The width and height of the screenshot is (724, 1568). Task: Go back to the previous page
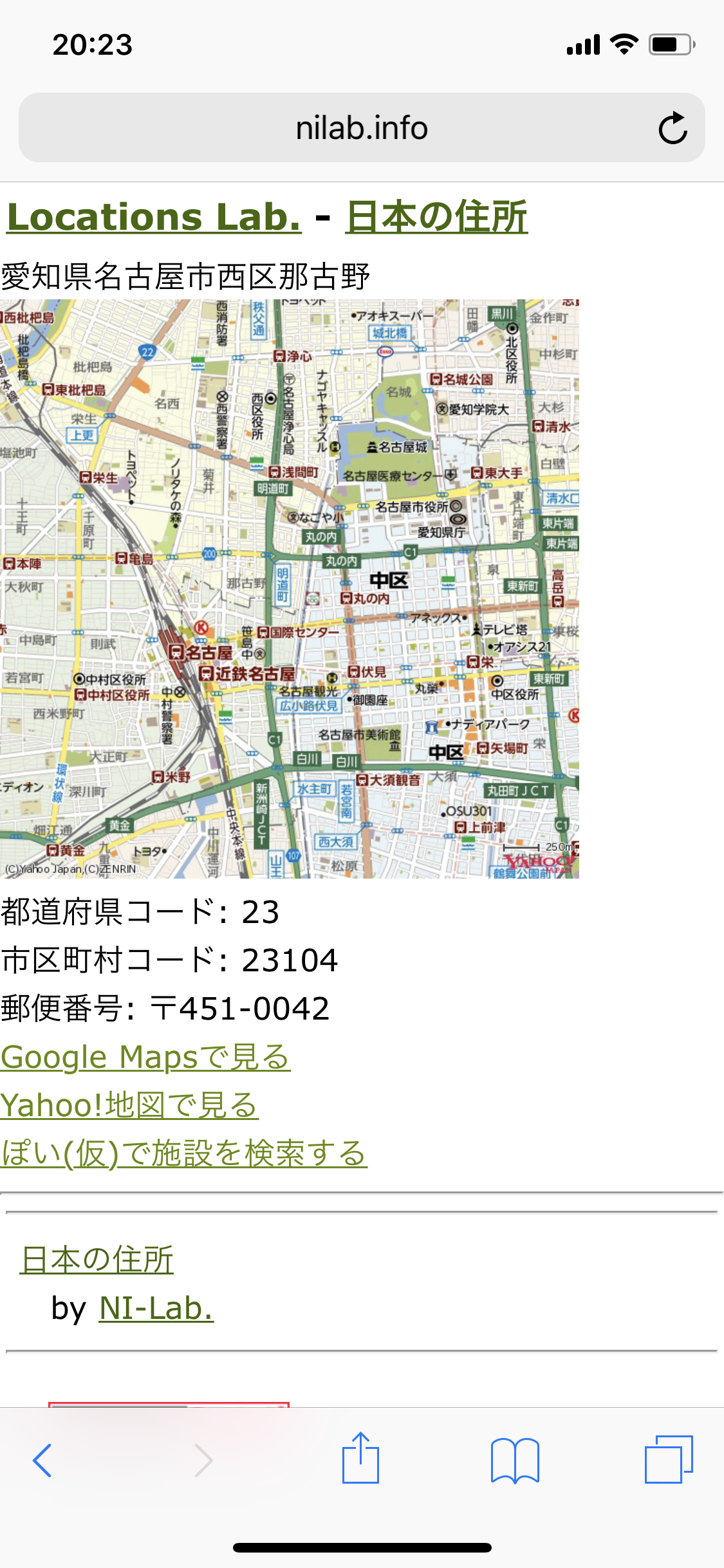42,1460
